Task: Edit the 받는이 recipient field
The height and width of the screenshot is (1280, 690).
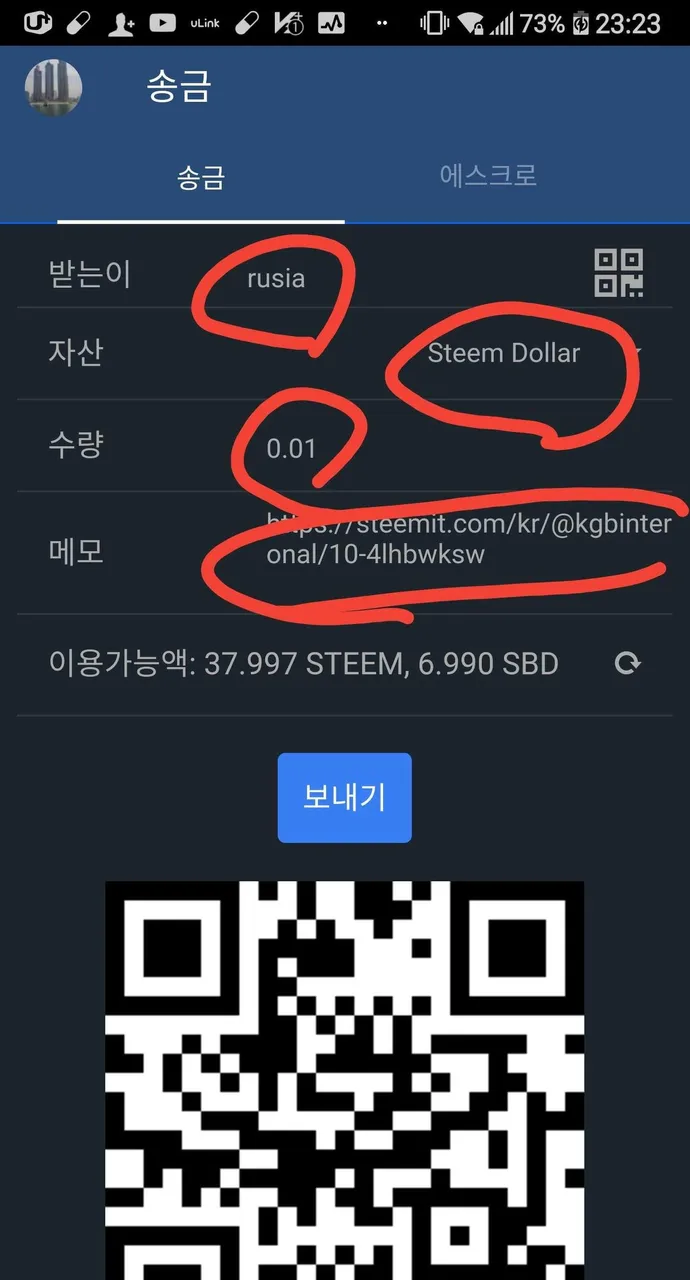Action: click(x=400, y=277)
